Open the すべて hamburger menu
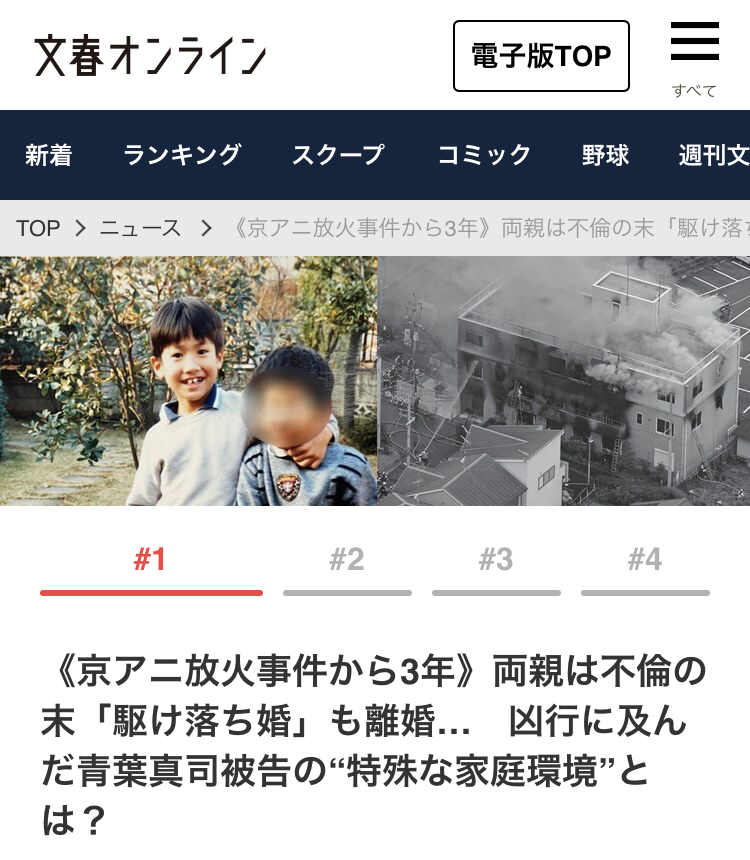Screen dimensions: 750x860 pos(695,59)
